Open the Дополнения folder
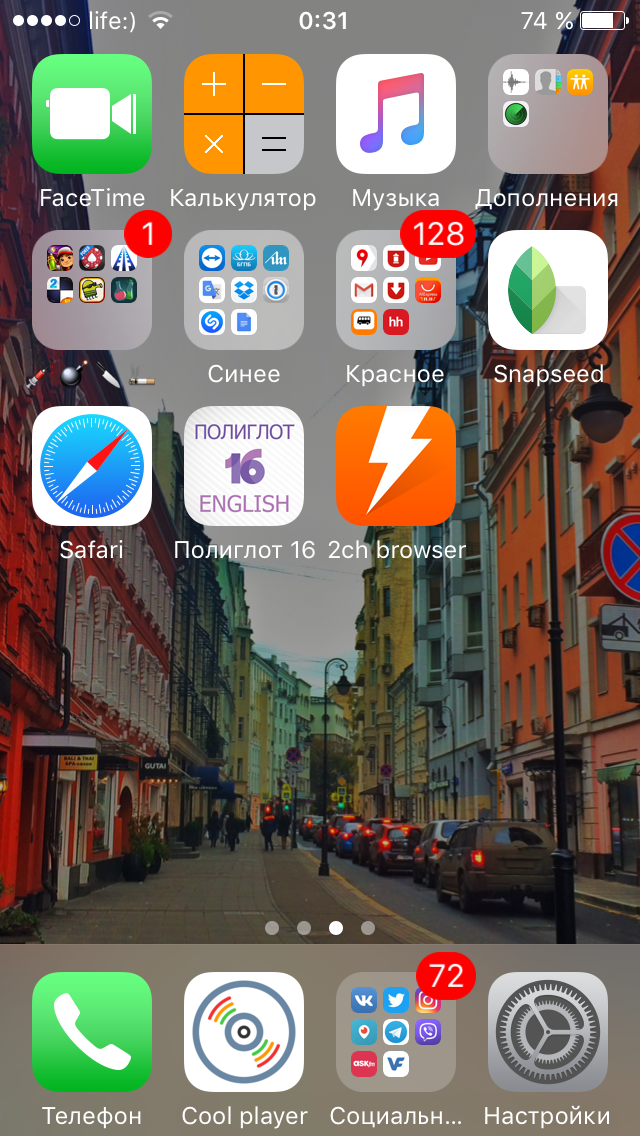This screenshot has width=640, height=1136. [x=548, y=114]
